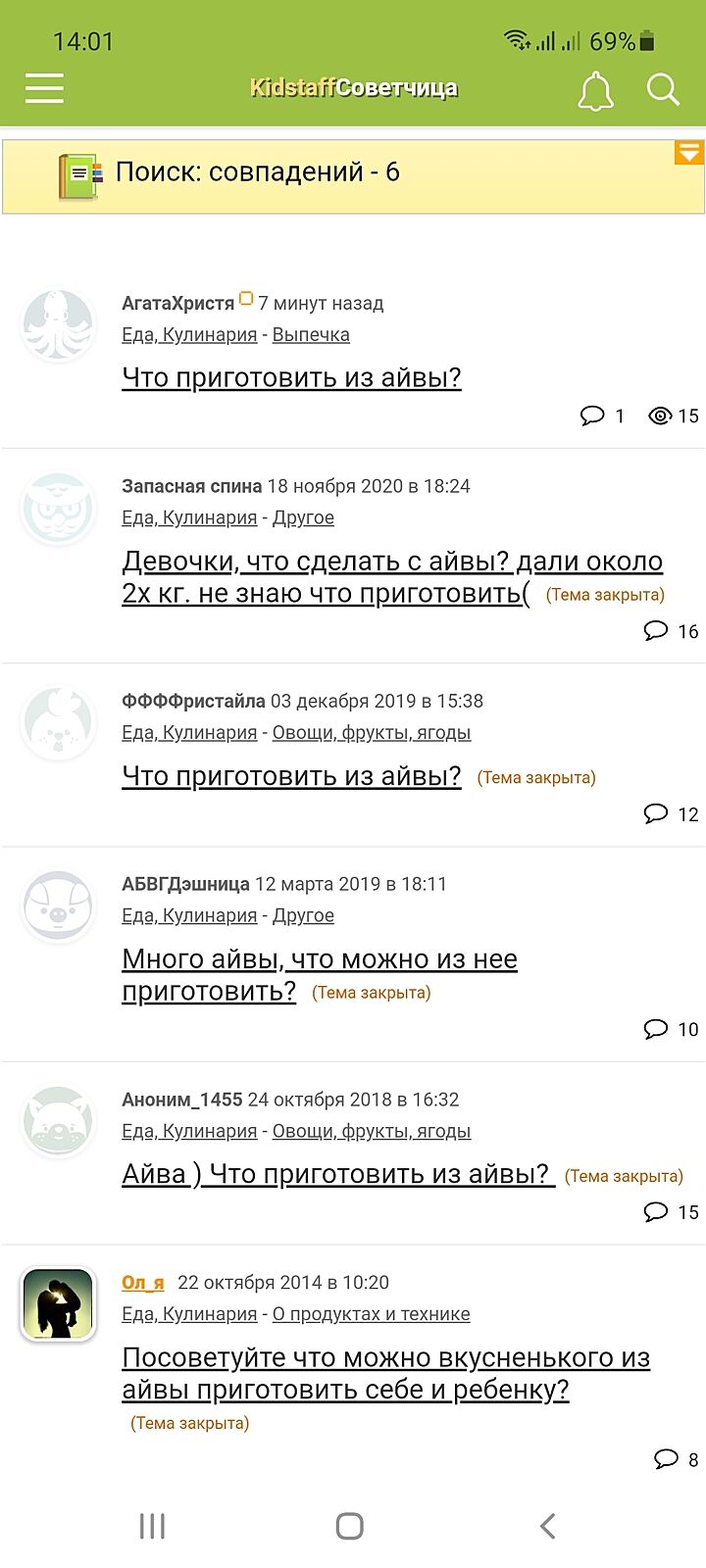Viewport: 706px width, 1568px height.
Task: Expand the orange dropdown arrow in search banner
Action: pos(689,153)
